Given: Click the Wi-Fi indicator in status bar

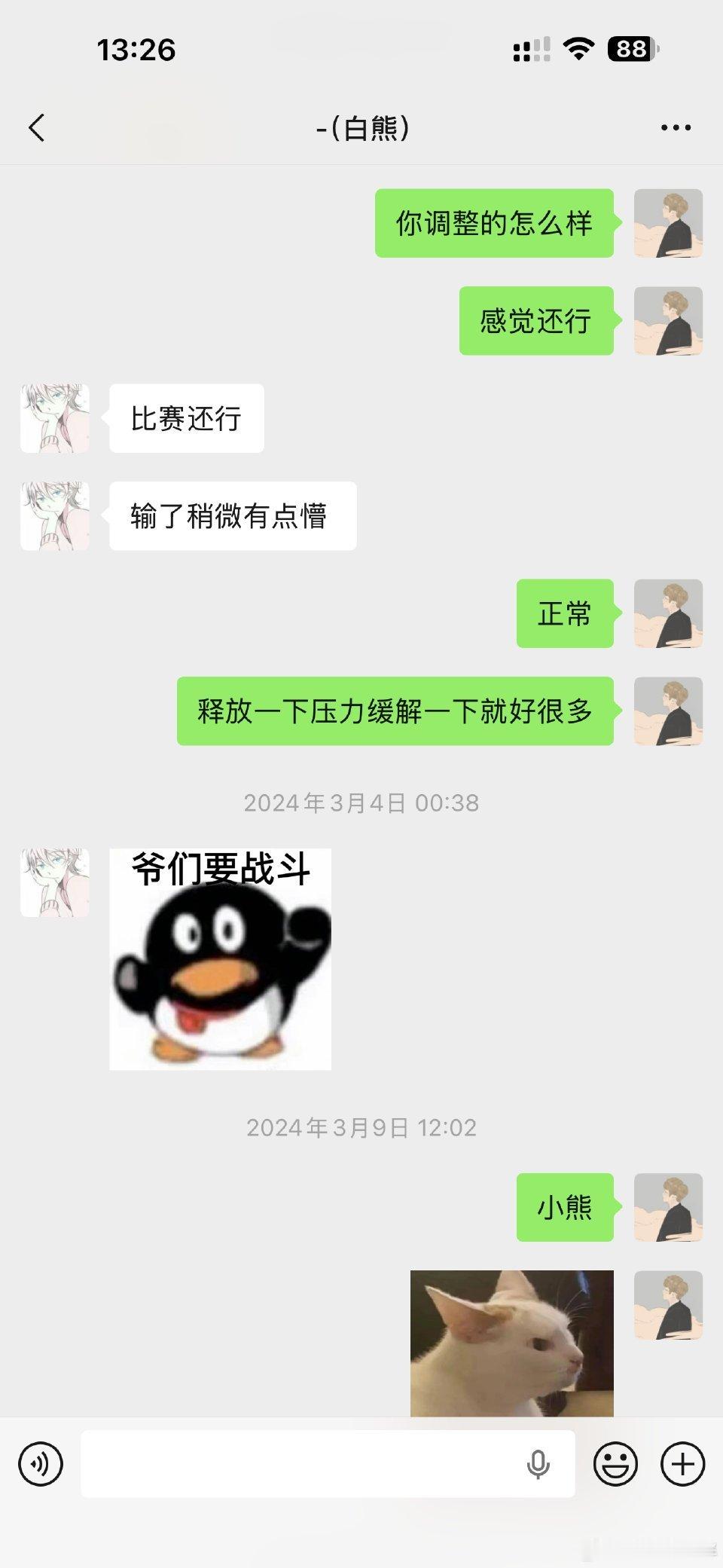Looking at the screenshot, I should point(576,47).
